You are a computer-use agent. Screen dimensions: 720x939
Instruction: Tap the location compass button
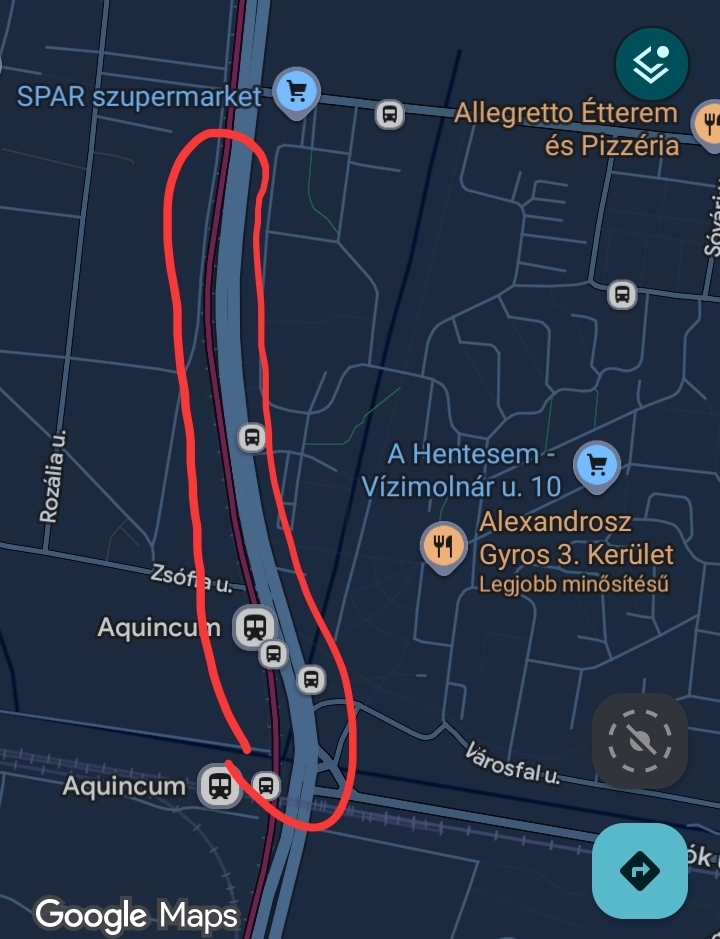640,740
